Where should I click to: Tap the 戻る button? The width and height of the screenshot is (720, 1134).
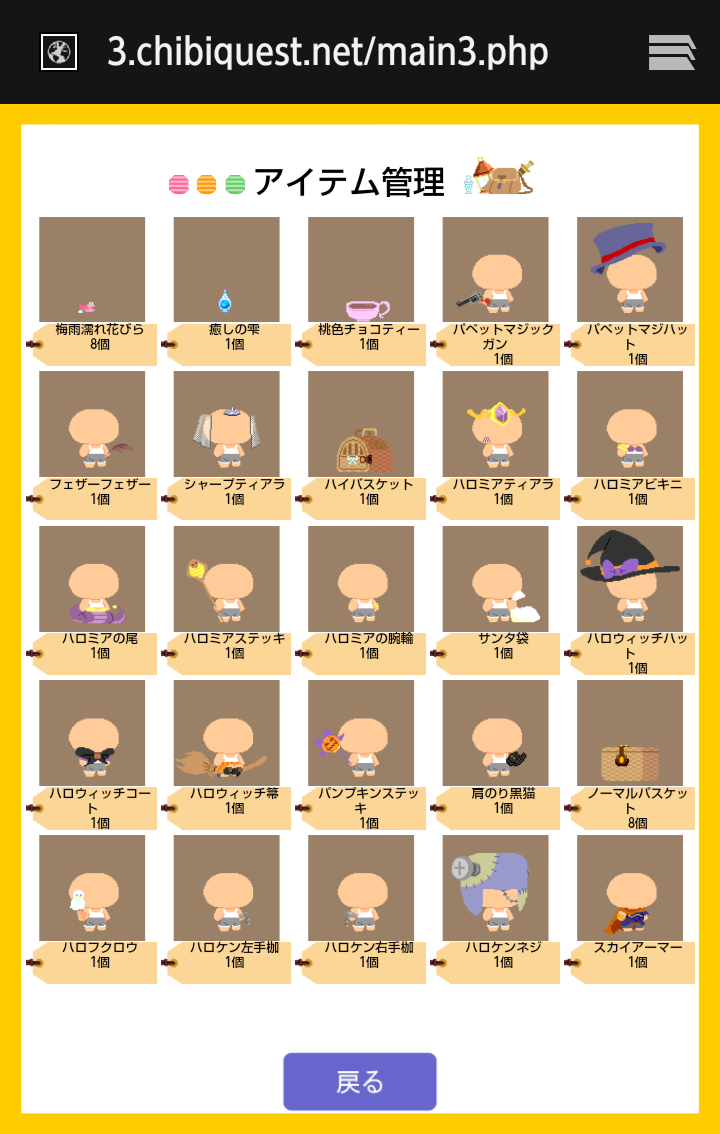[x=360, y=1081]
